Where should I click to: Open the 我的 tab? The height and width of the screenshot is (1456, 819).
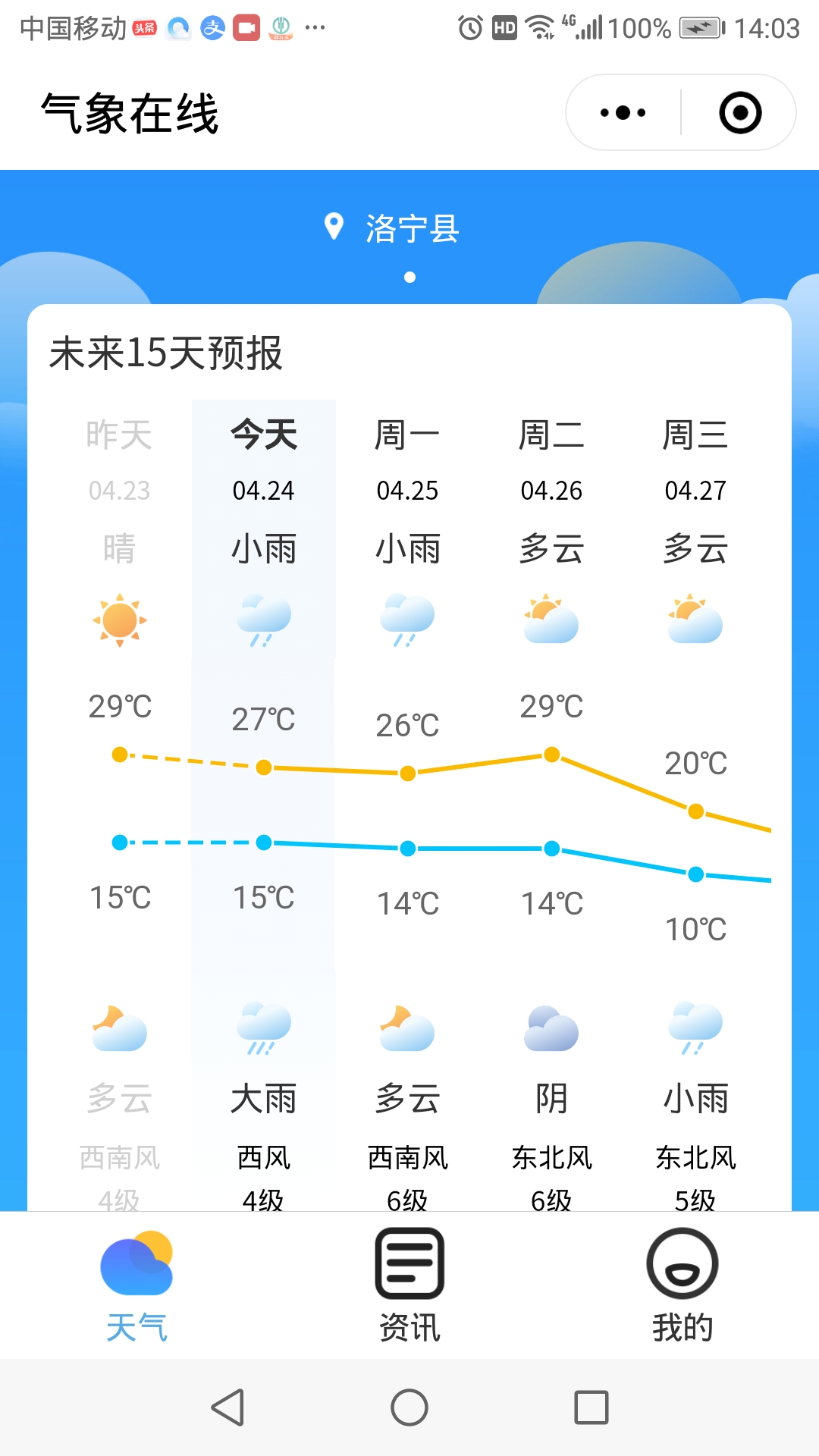[682, 1285]
